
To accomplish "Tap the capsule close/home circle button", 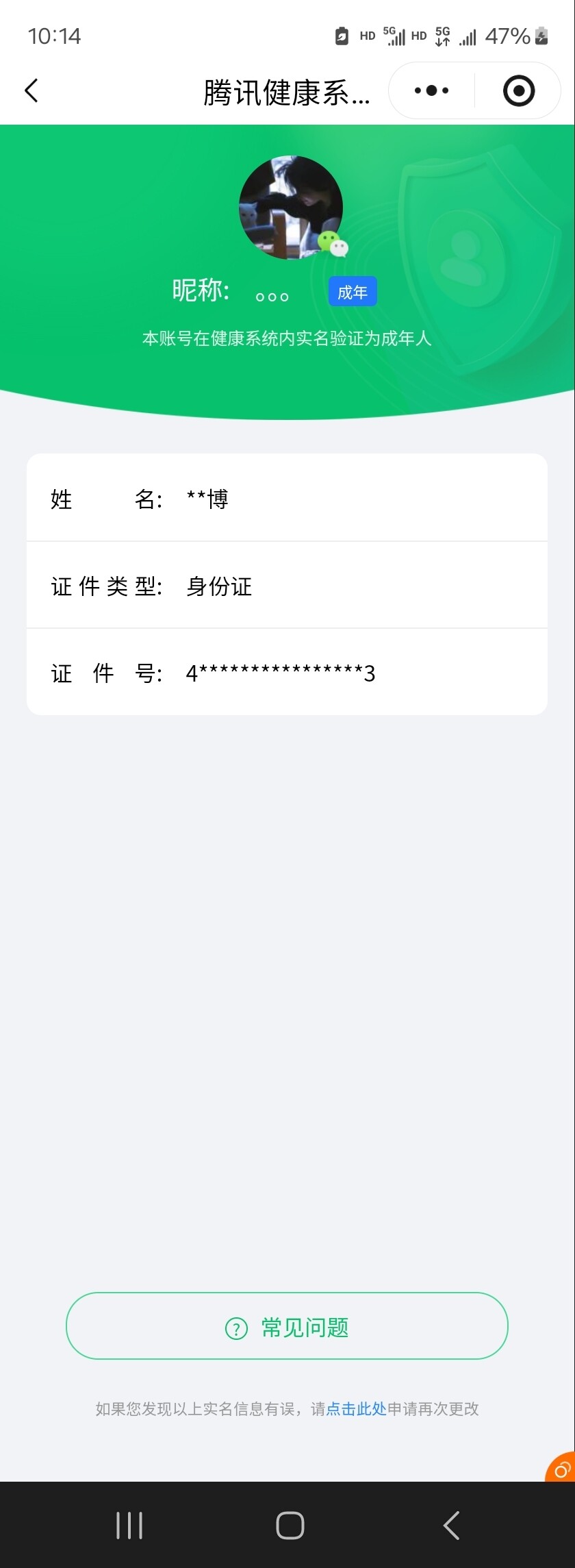I will [x=517, y=90].
